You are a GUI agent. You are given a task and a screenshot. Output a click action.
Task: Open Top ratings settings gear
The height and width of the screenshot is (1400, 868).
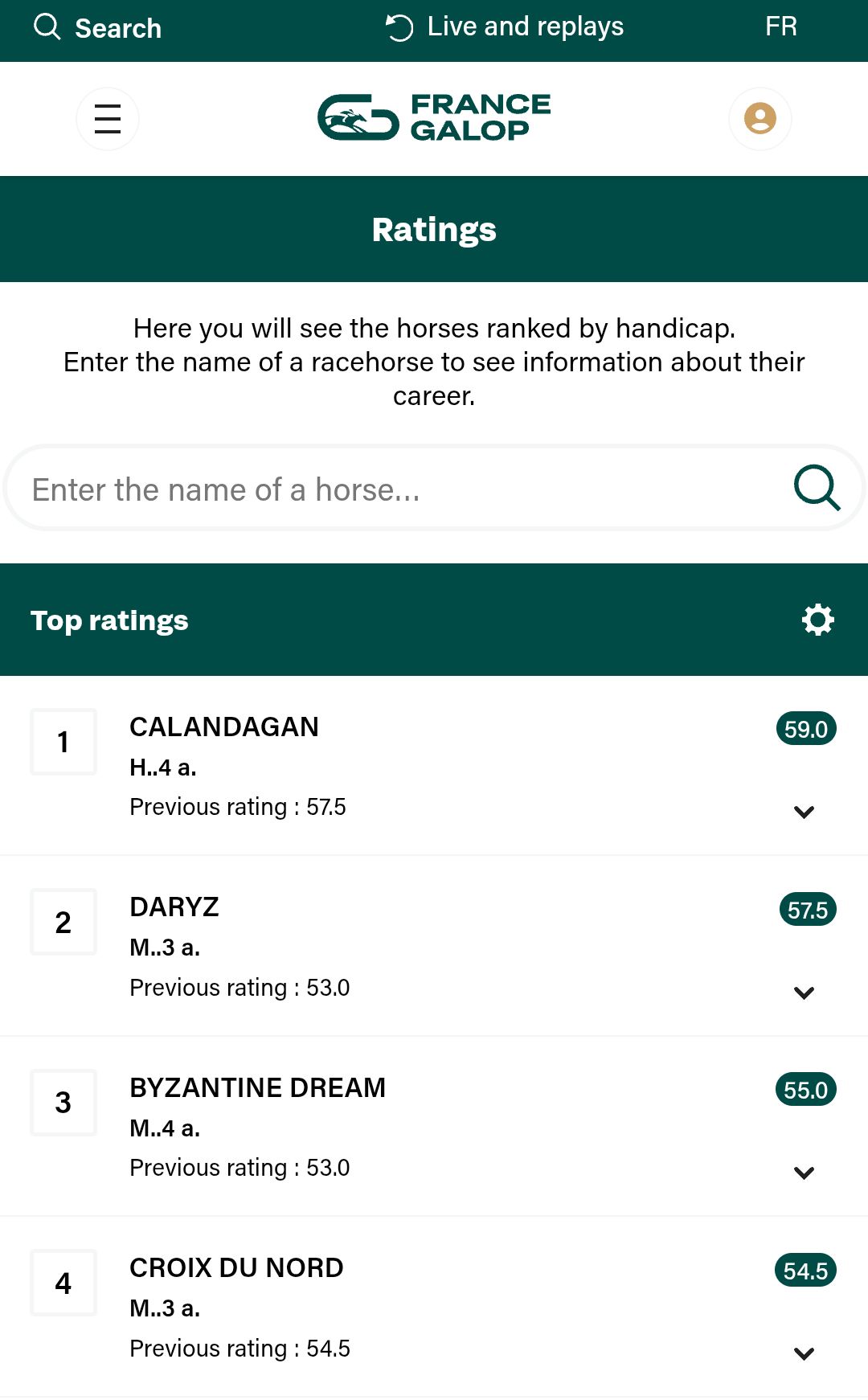click(817, 620)
